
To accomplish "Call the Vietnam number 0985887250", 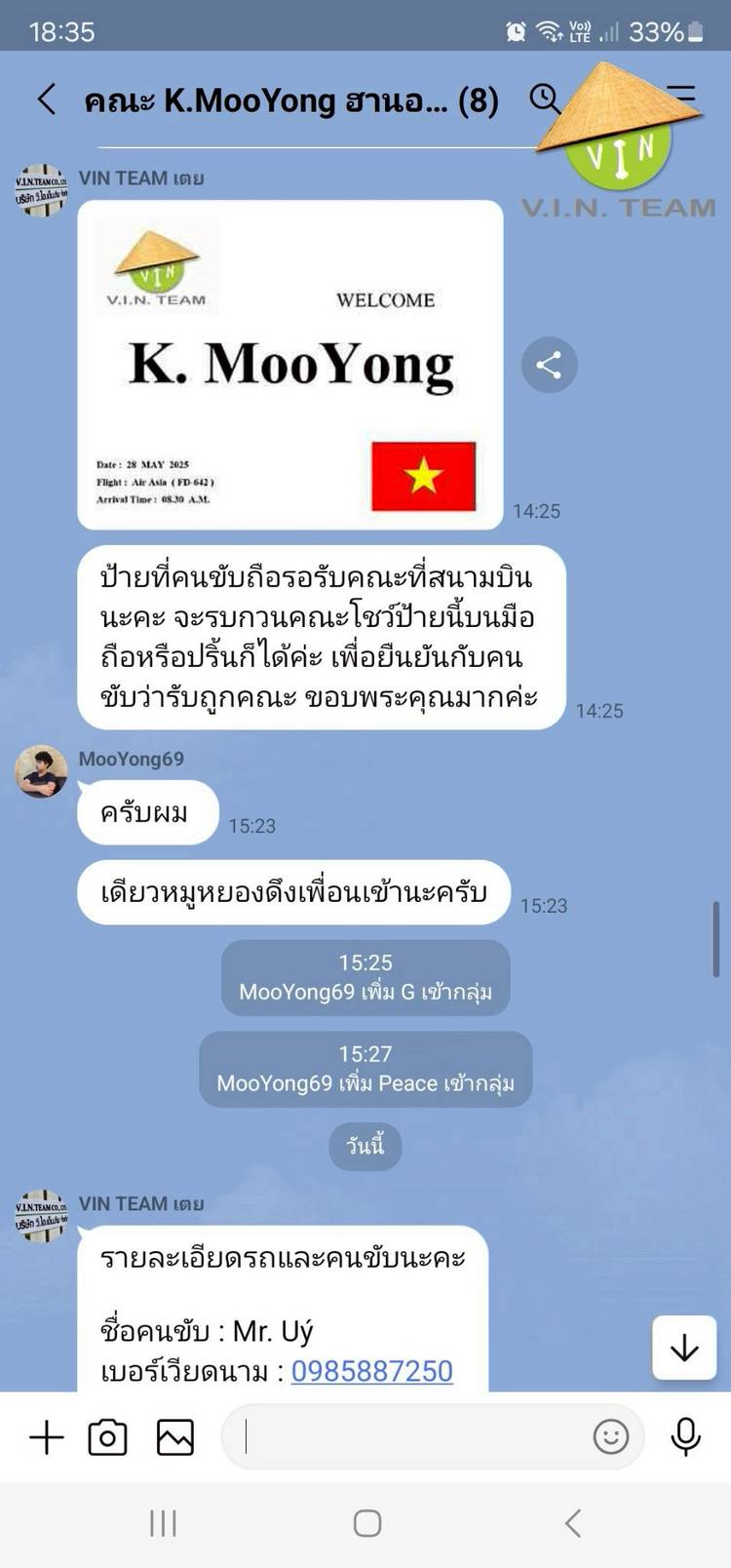I will [371, 1370].
